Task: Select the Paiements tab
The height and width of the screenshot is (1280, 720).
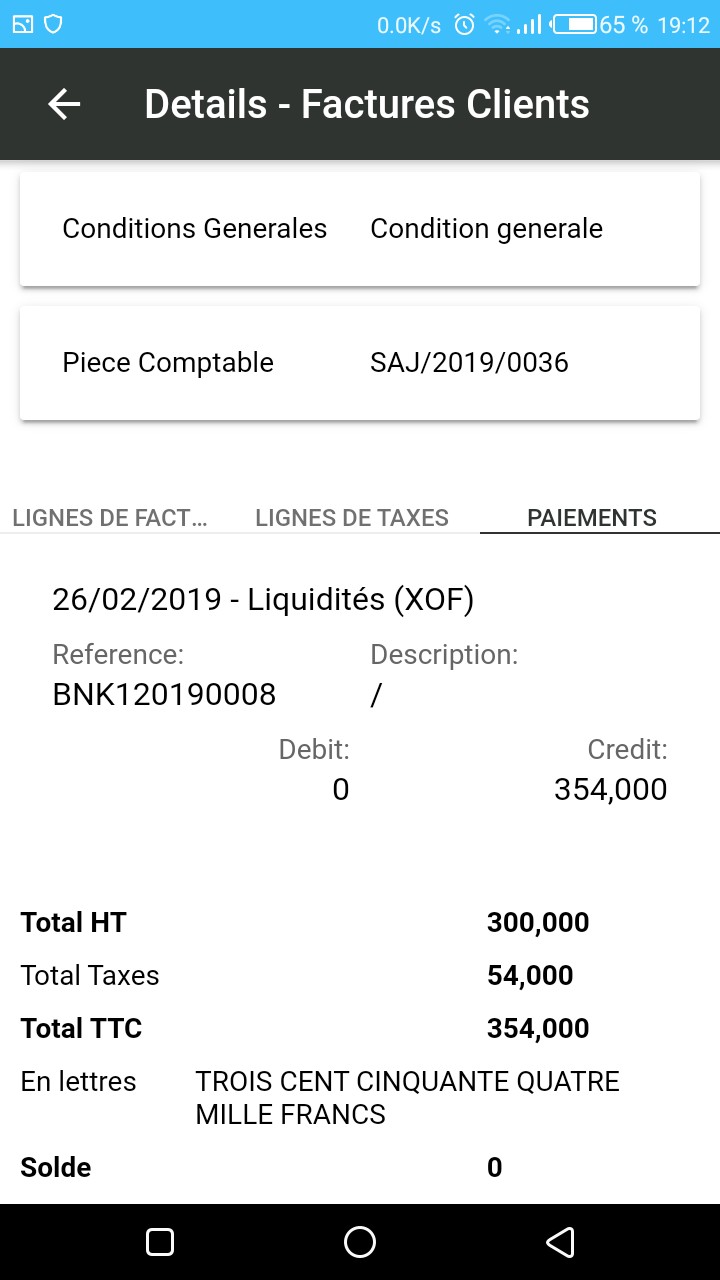Action: coord(592,517)
